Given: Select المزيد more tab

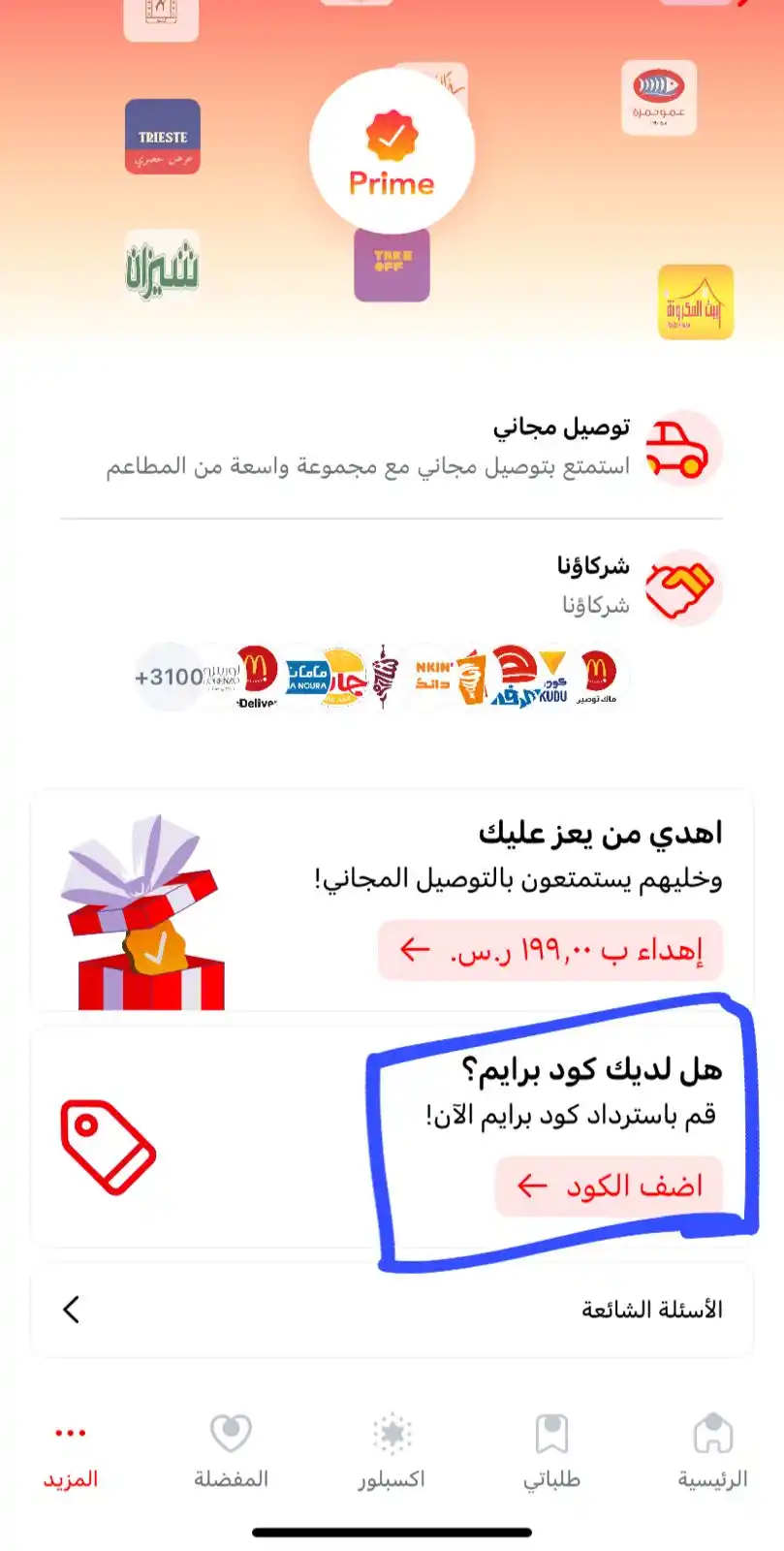Looking at the screenshot, I should [71, 1450].
